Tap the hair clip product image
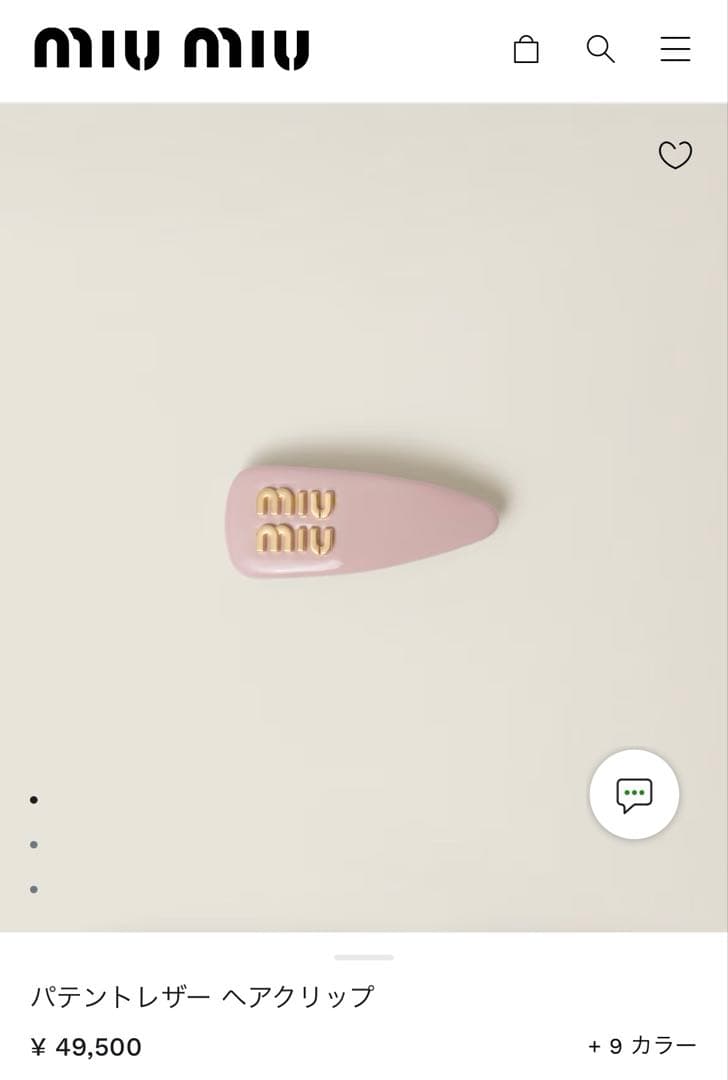728x1080 pixels. [364, 514]
